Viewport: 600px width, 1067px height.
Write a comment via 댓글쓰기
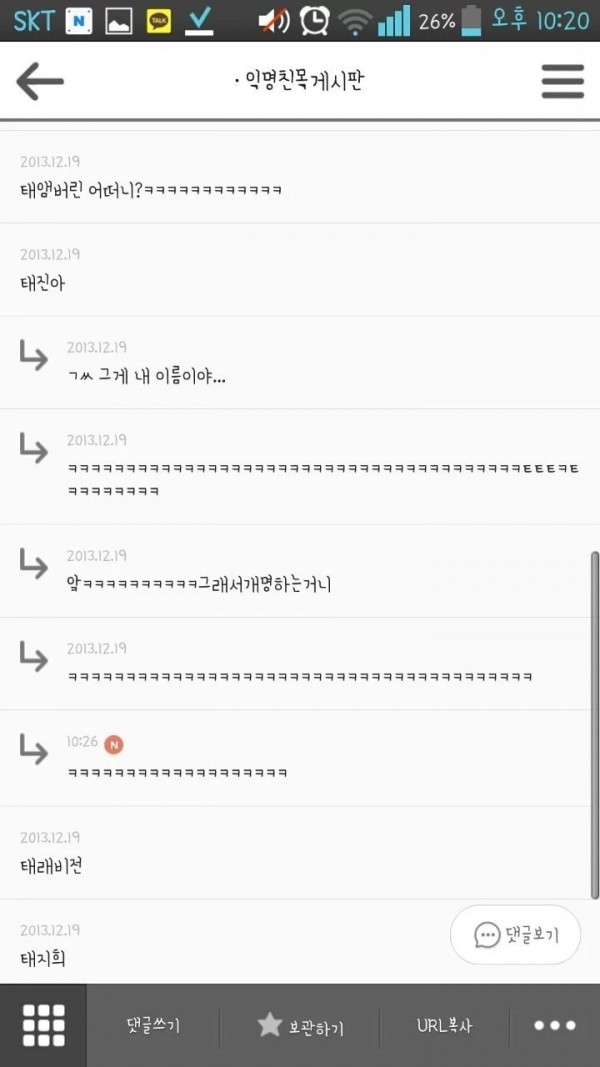coord(152,1026)
